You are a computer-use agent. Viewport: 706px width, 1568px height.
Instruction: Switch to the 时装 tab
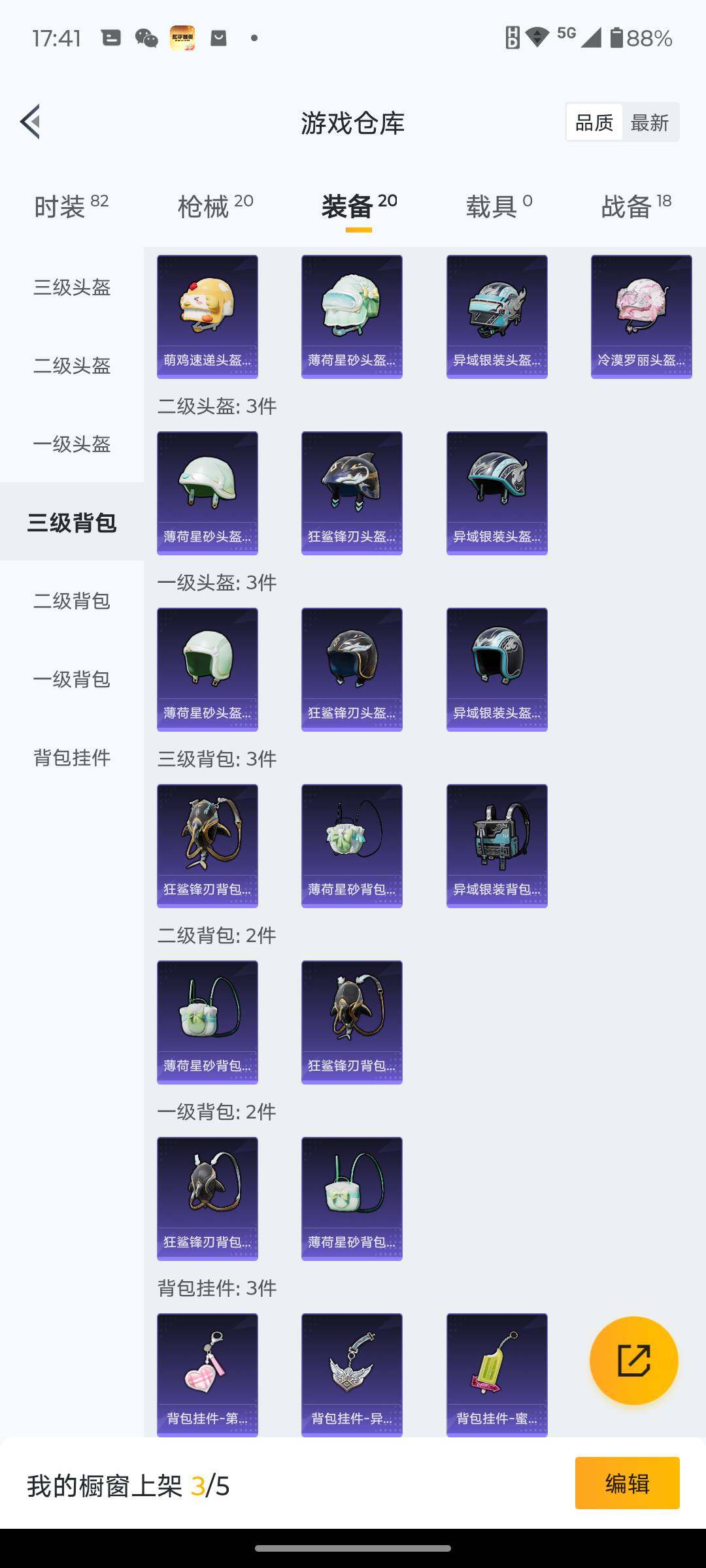[71, 206]
